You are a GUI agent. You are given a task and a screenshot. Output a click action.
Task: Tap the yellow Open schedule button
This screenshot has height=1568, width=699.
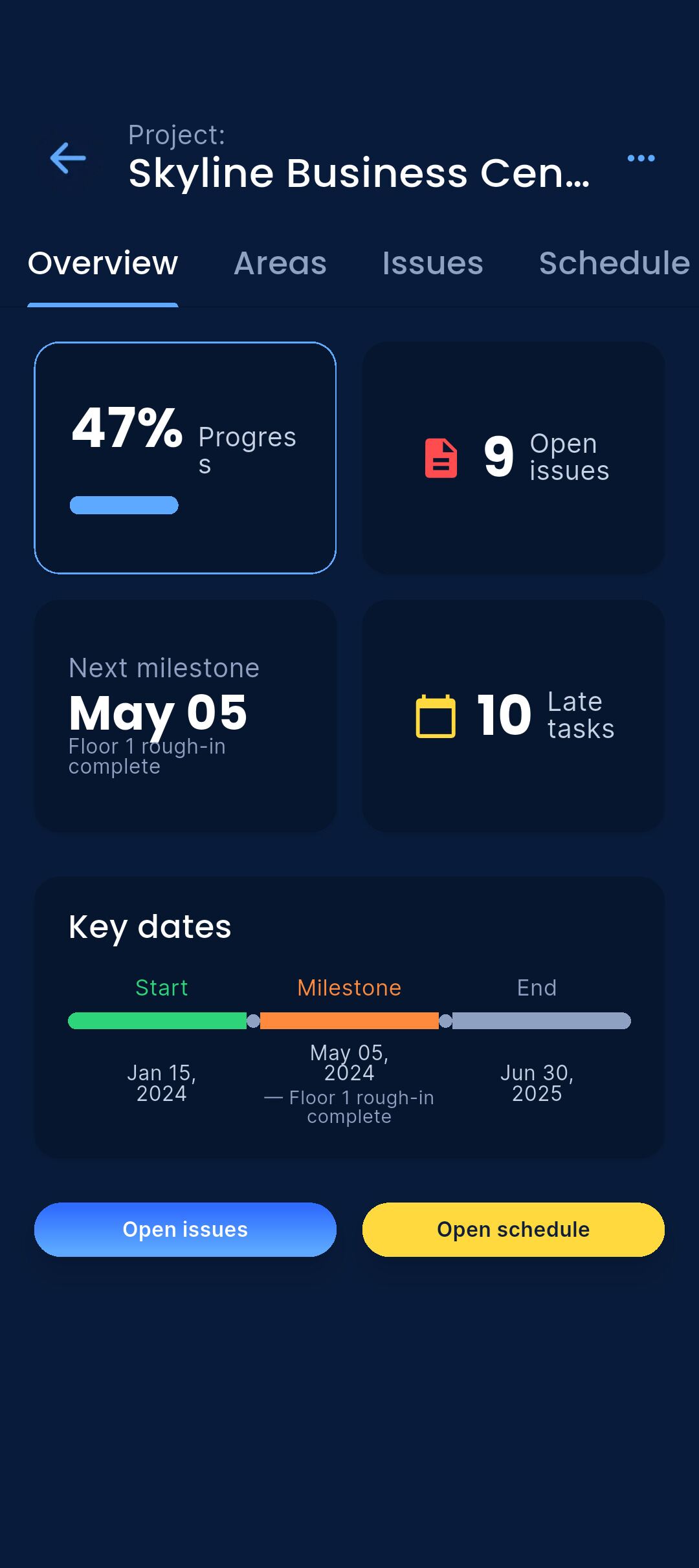click(512, 1229)
